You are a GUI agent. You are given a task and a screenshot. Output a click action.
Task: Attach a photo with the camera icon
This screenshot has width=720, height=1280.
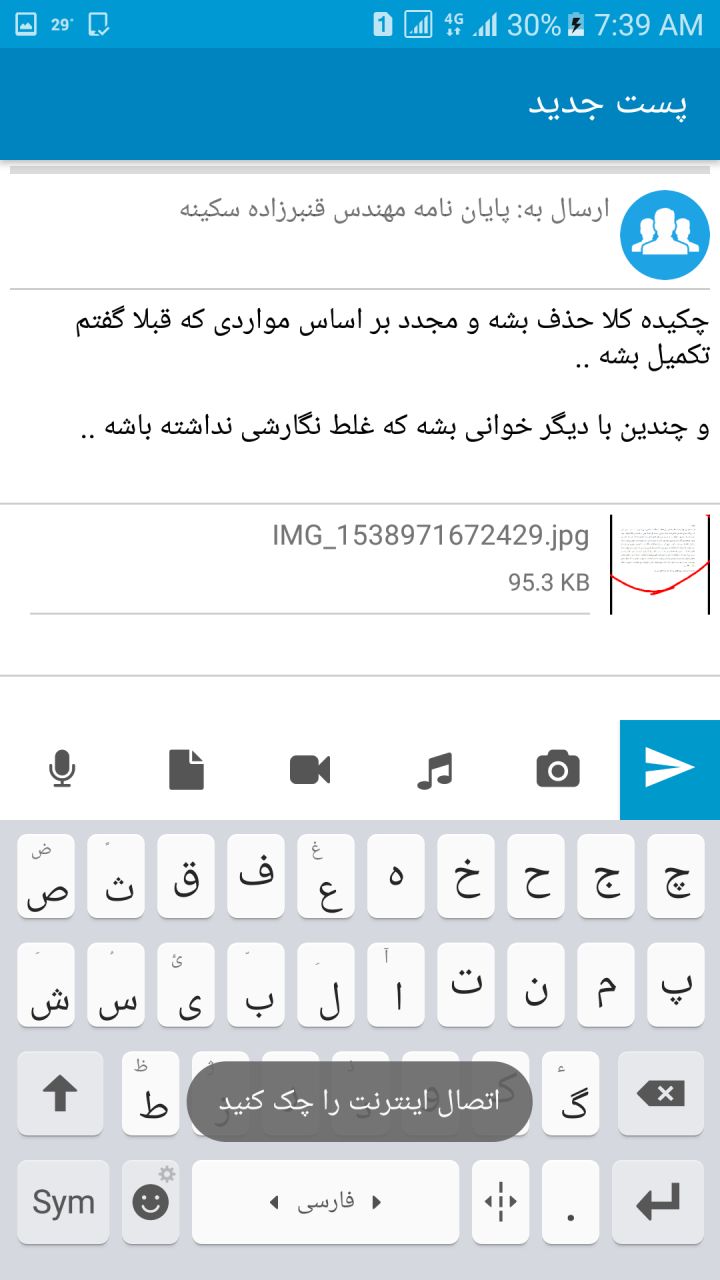point(558,770)
